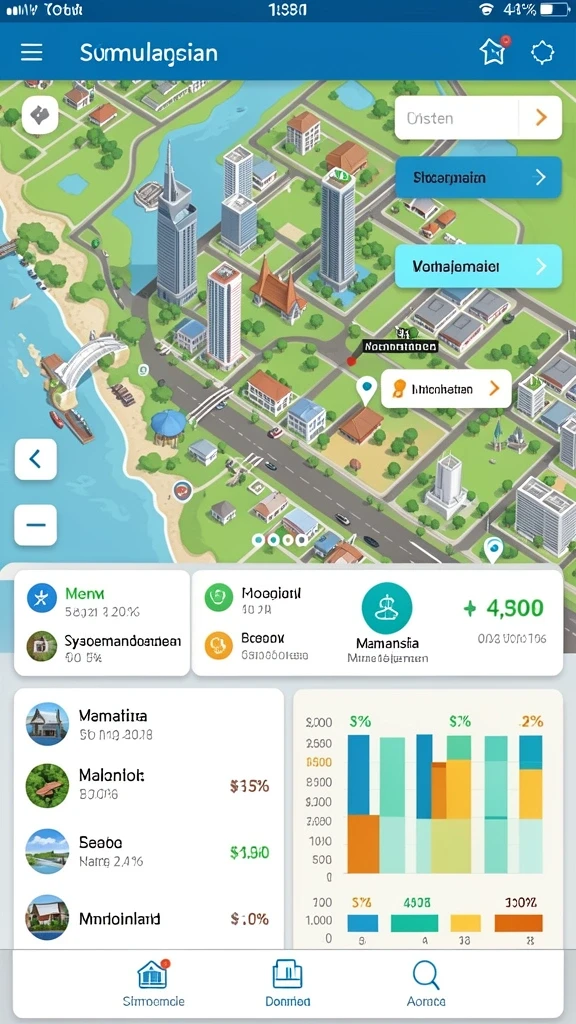Open the Seabo list row
This screenshot has height=1024, width=576.
click(x=149, y=852)
